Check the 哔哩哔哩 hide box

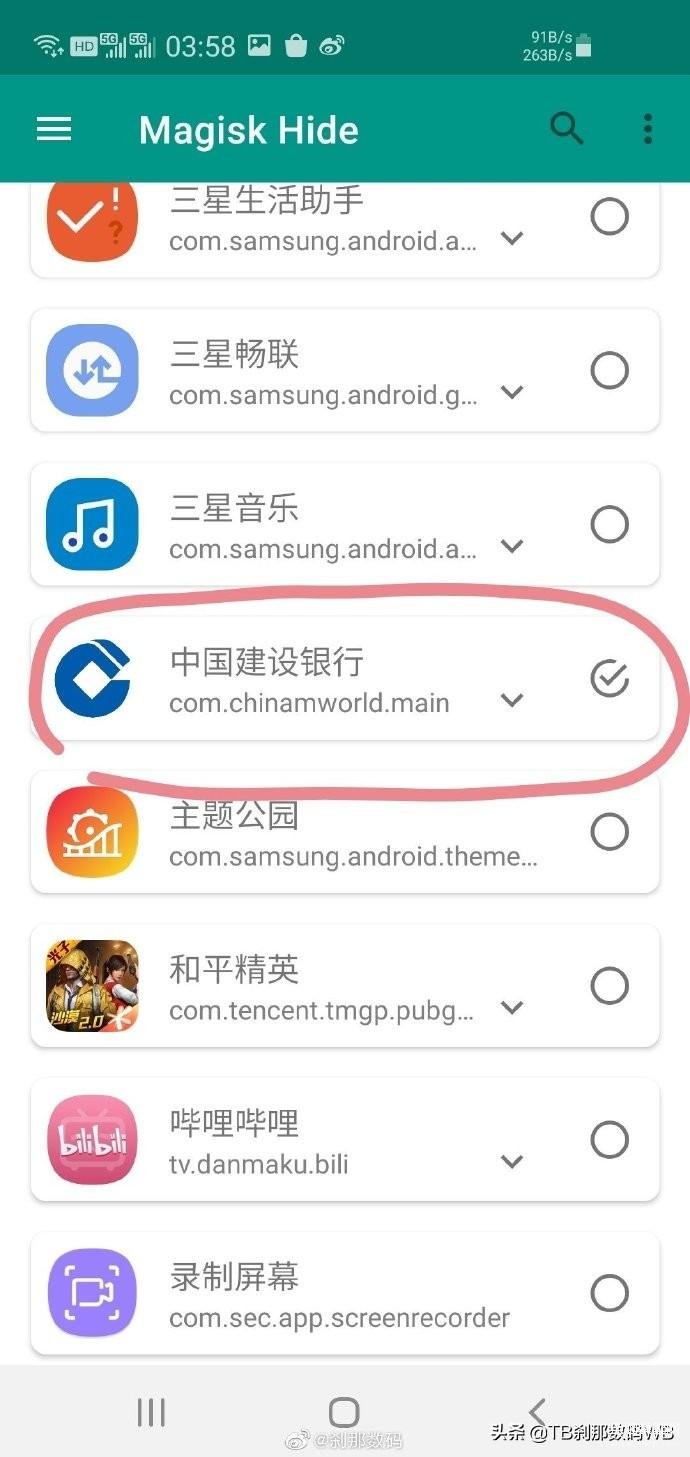point(609,1139)
